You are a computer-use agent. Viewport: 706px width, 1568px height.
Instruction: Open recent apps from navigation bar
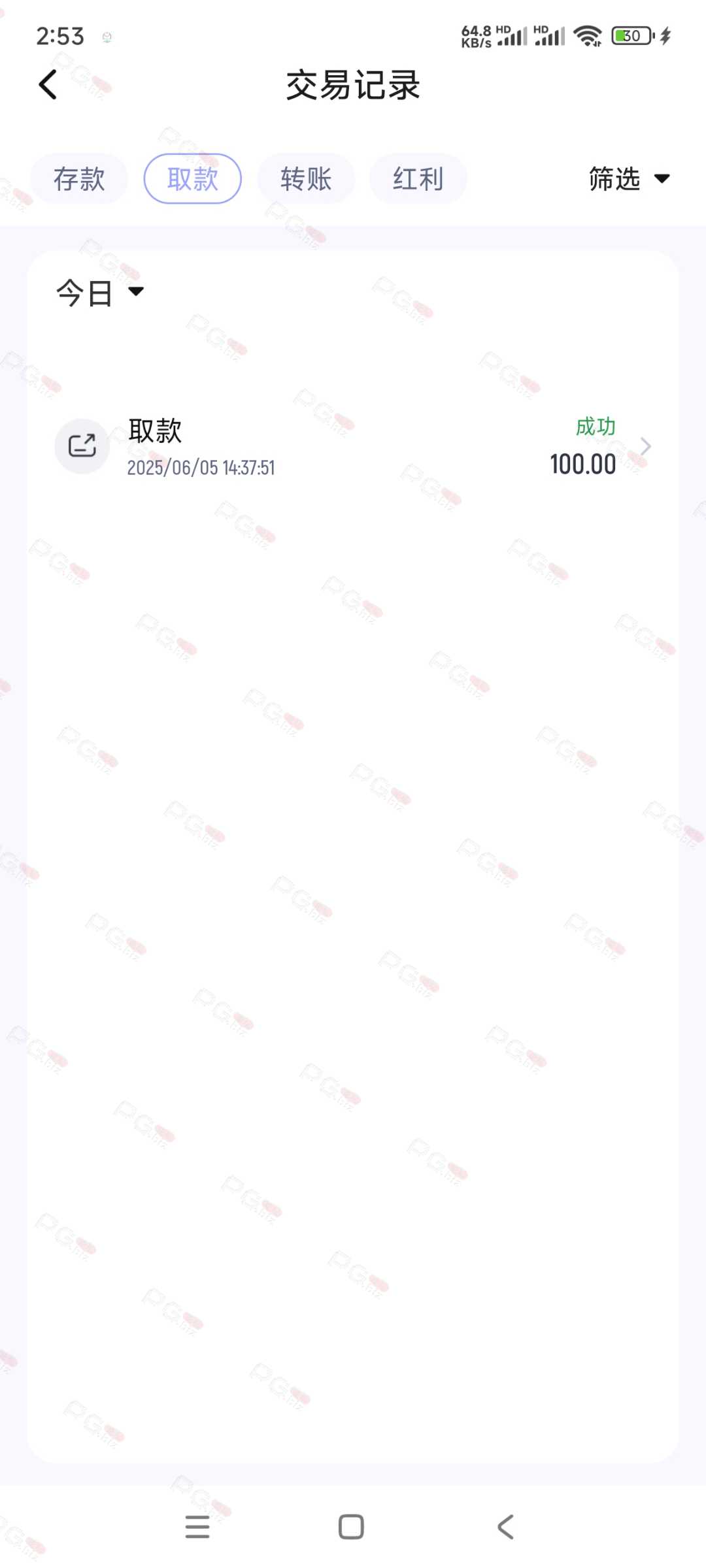197,1527
